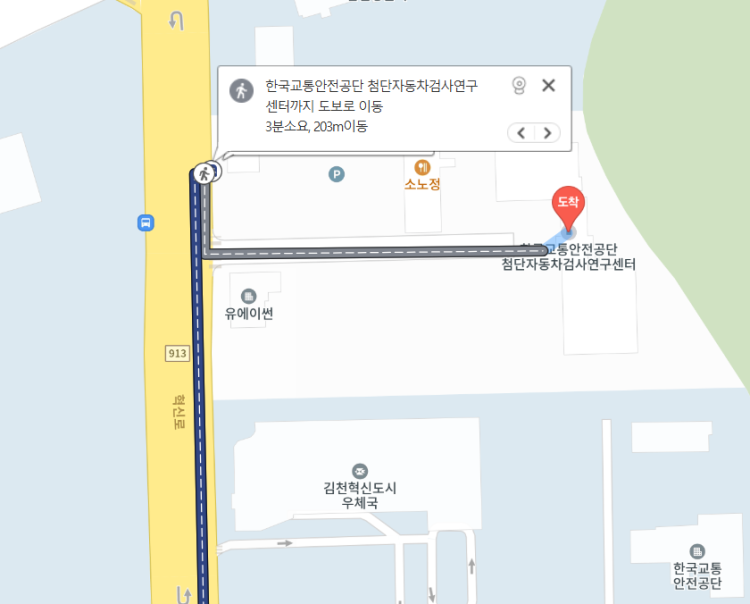Open the 유에이썬 place marker
This screenshot has height=604, width=750.
click(249, 295)
